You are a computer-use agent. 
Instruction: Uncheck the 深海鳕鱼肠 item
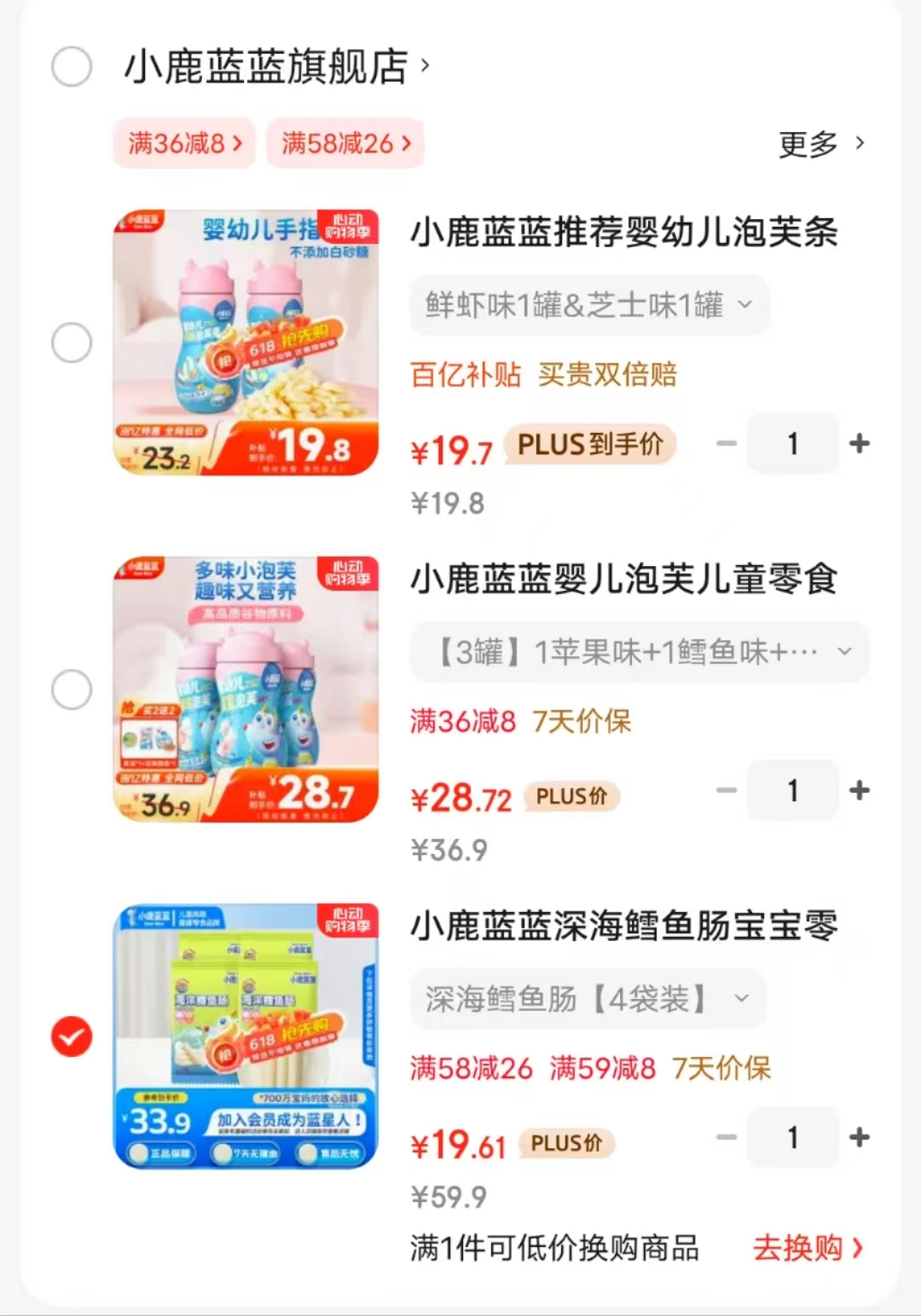72,1036
